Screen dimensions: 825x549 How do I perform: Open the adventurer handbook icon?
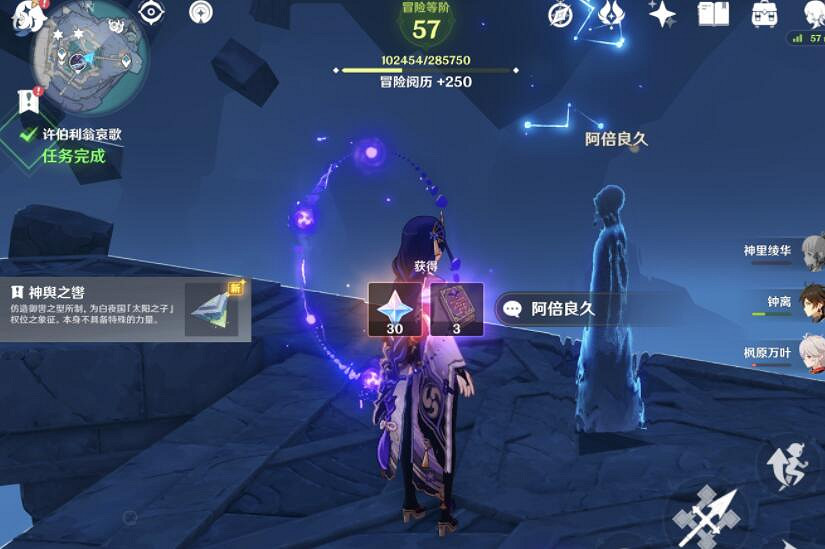coord(713,13)
